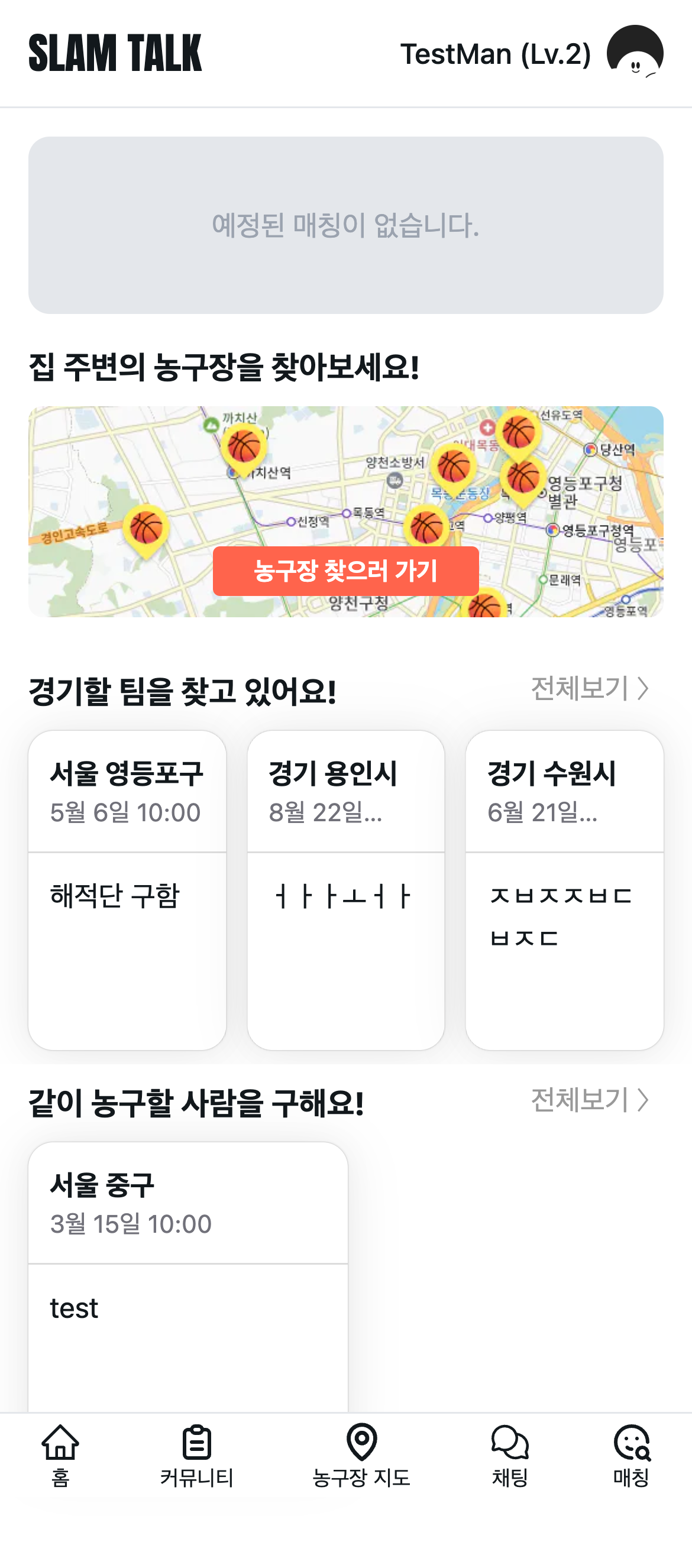The height and width of the screenshot is (1568, 692).
Task: Switch to the 커뮤니티 tab
Action: [x=197, y=1456]
